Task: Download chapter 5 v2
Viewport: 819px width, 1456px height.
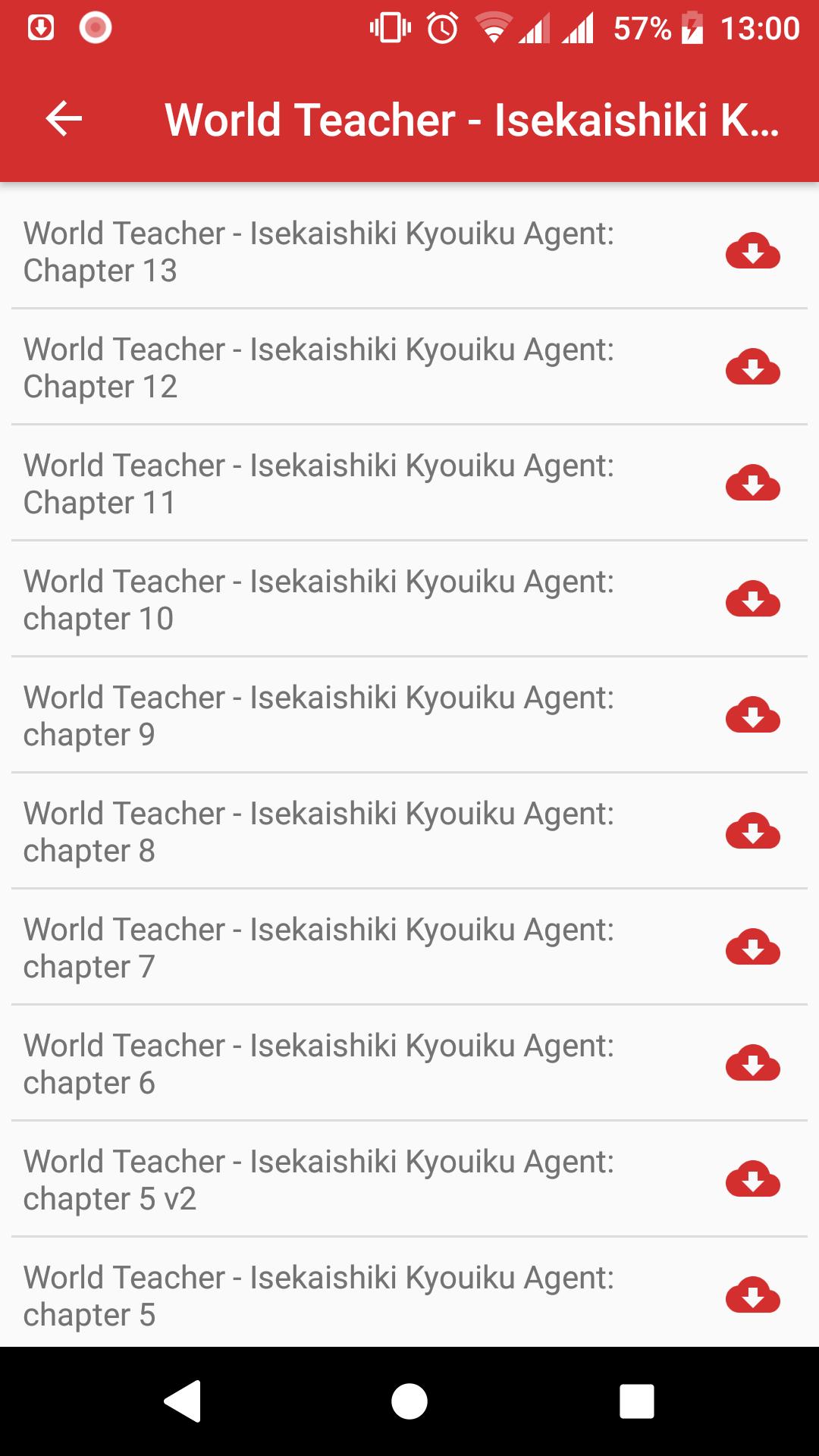Action: pos(752,1179)
